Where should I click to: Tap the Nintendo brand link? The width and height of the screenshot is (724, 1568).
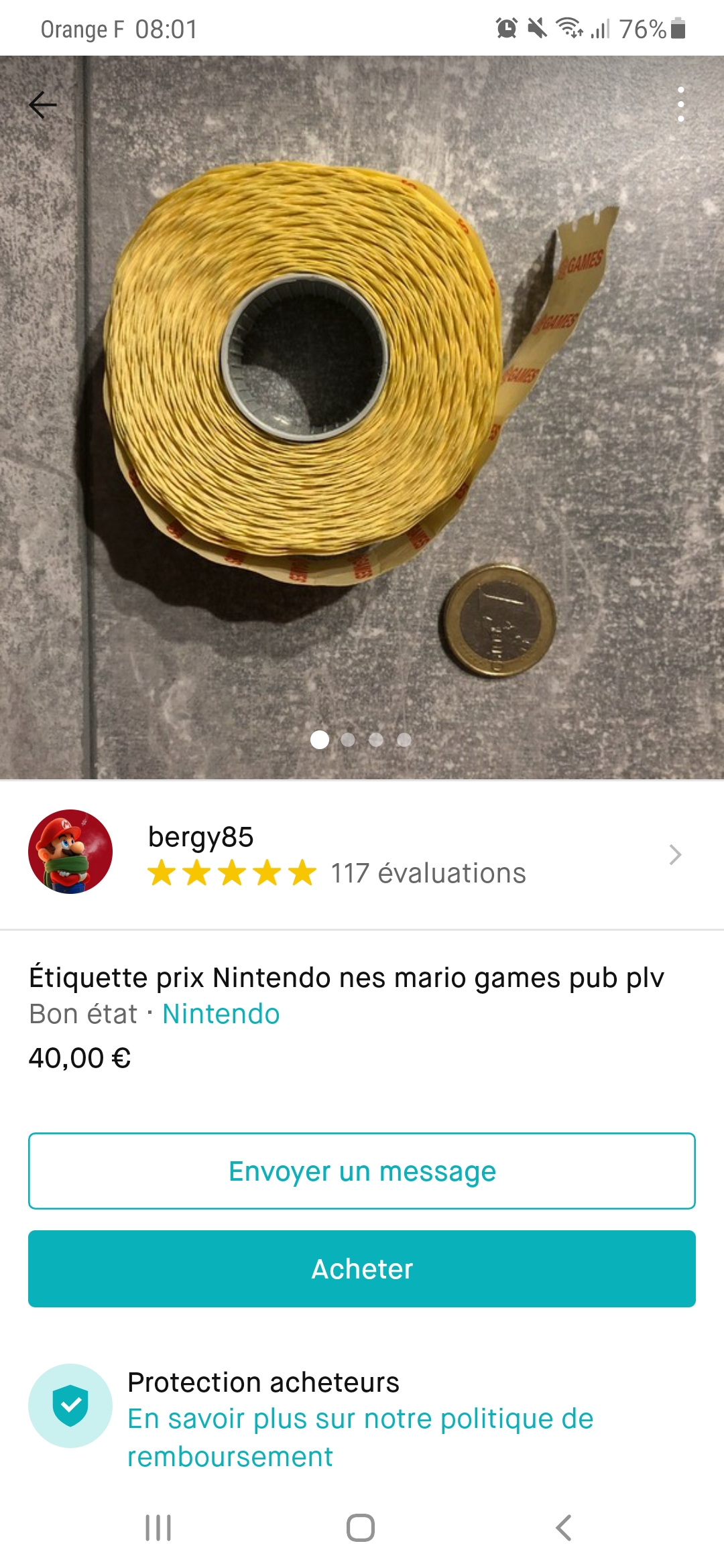coord(221,1014)
